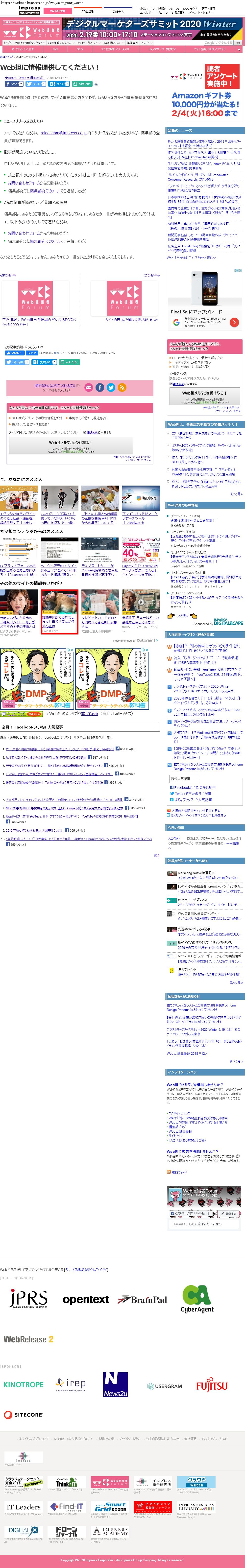Screen dimensions: 245x1568
Task: Share via the Facebook icon in pink bar
Action: click(x=99, y=387)
